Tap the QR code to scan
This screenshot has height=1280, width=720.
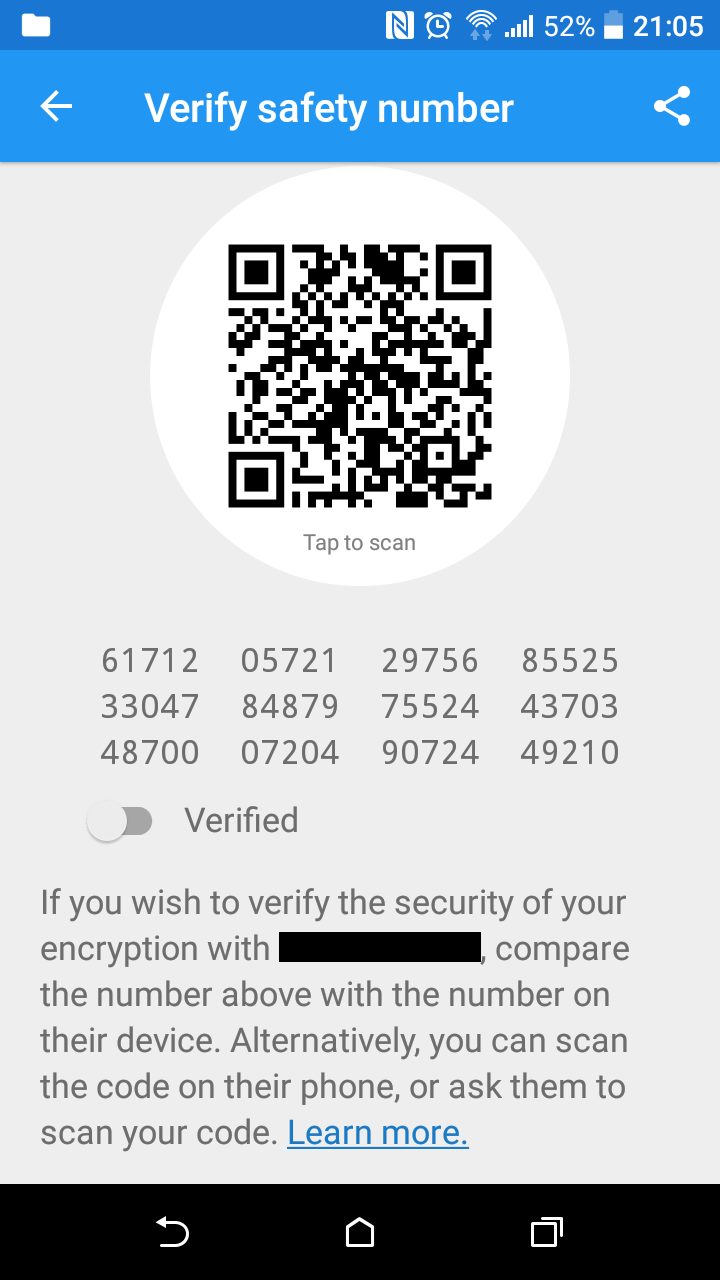(360, 376)
